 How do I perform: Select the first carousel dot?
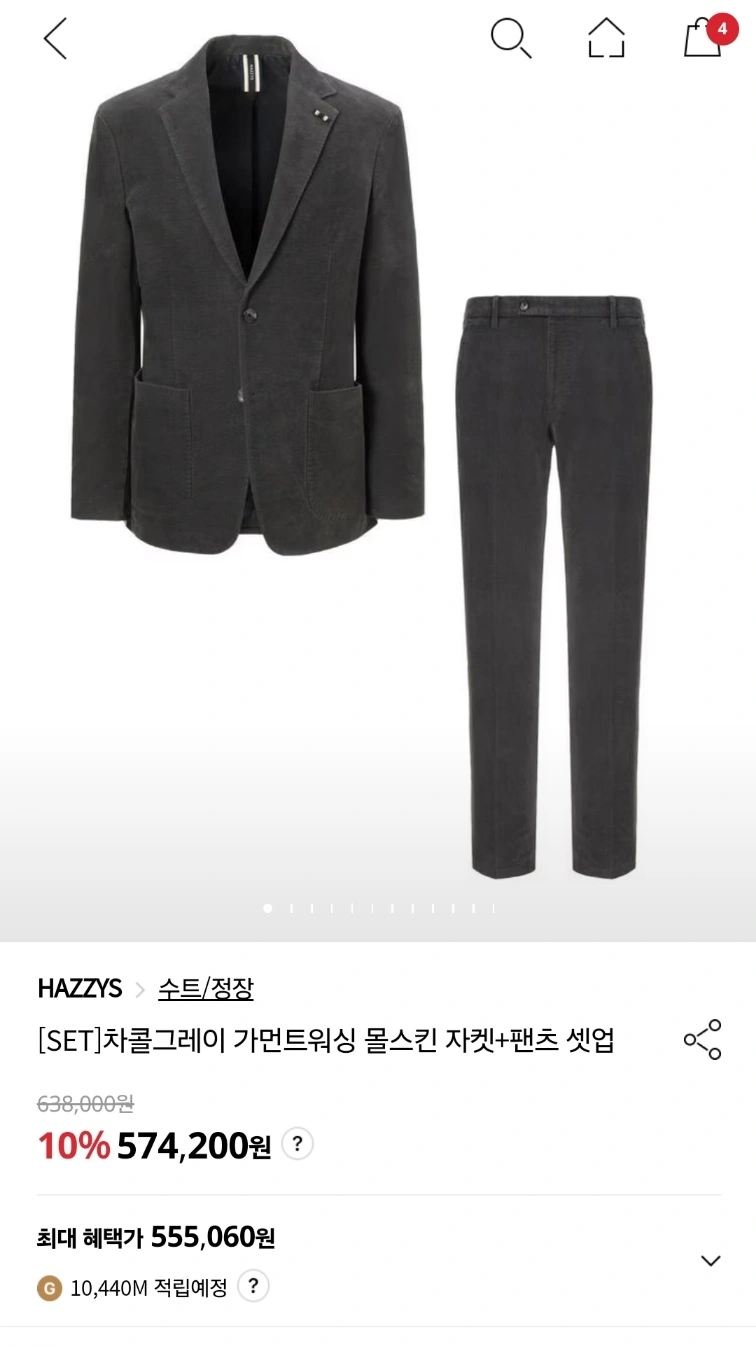265,908
